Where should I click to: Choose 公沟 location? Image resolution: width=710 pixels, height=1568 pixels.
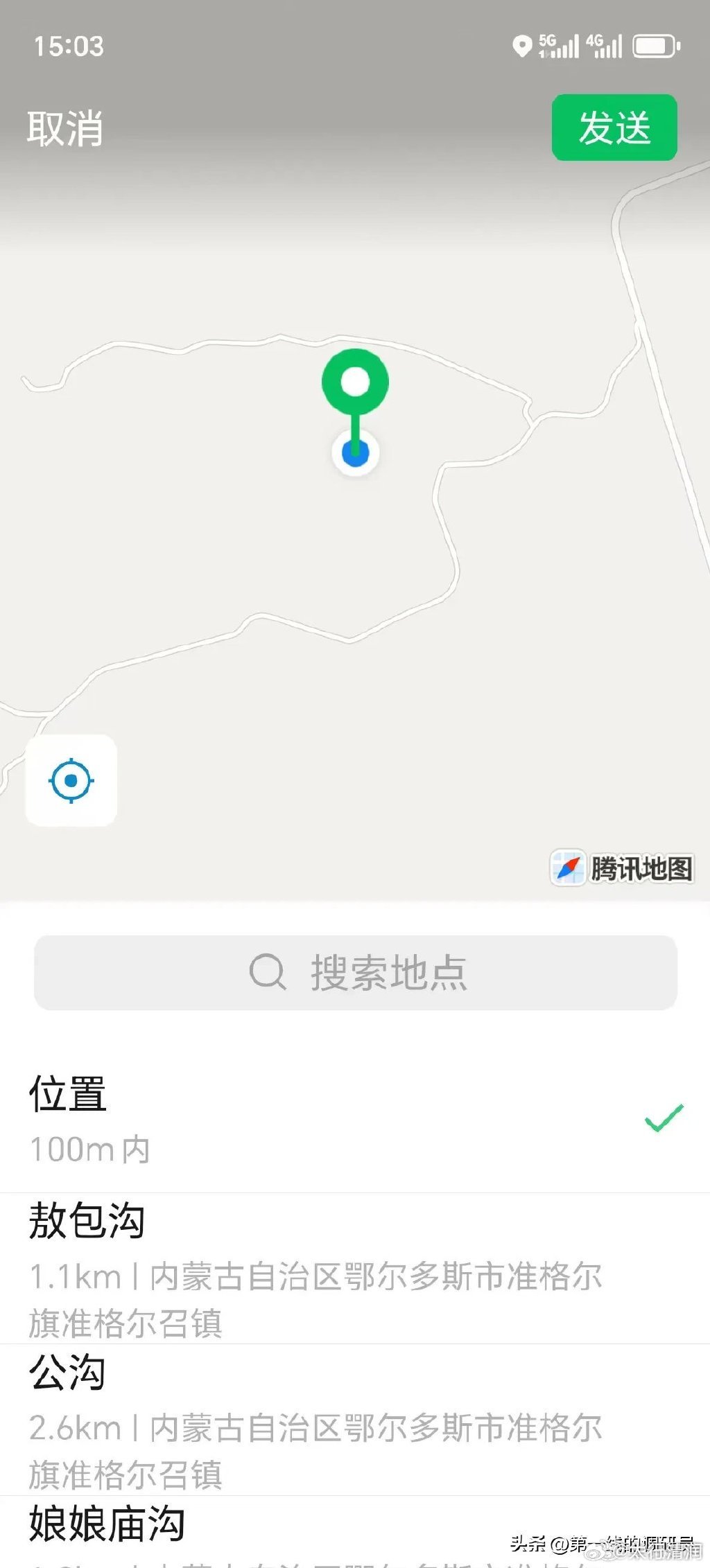pyautogui.click(x=355, y=1420)
